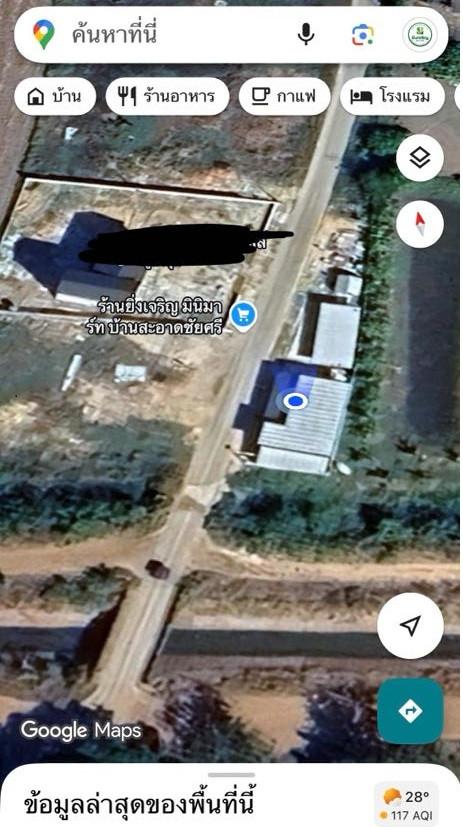Open directions with the teal button
Image resolution: width=463 pixels, height=827 pixels.
(410, 711)
